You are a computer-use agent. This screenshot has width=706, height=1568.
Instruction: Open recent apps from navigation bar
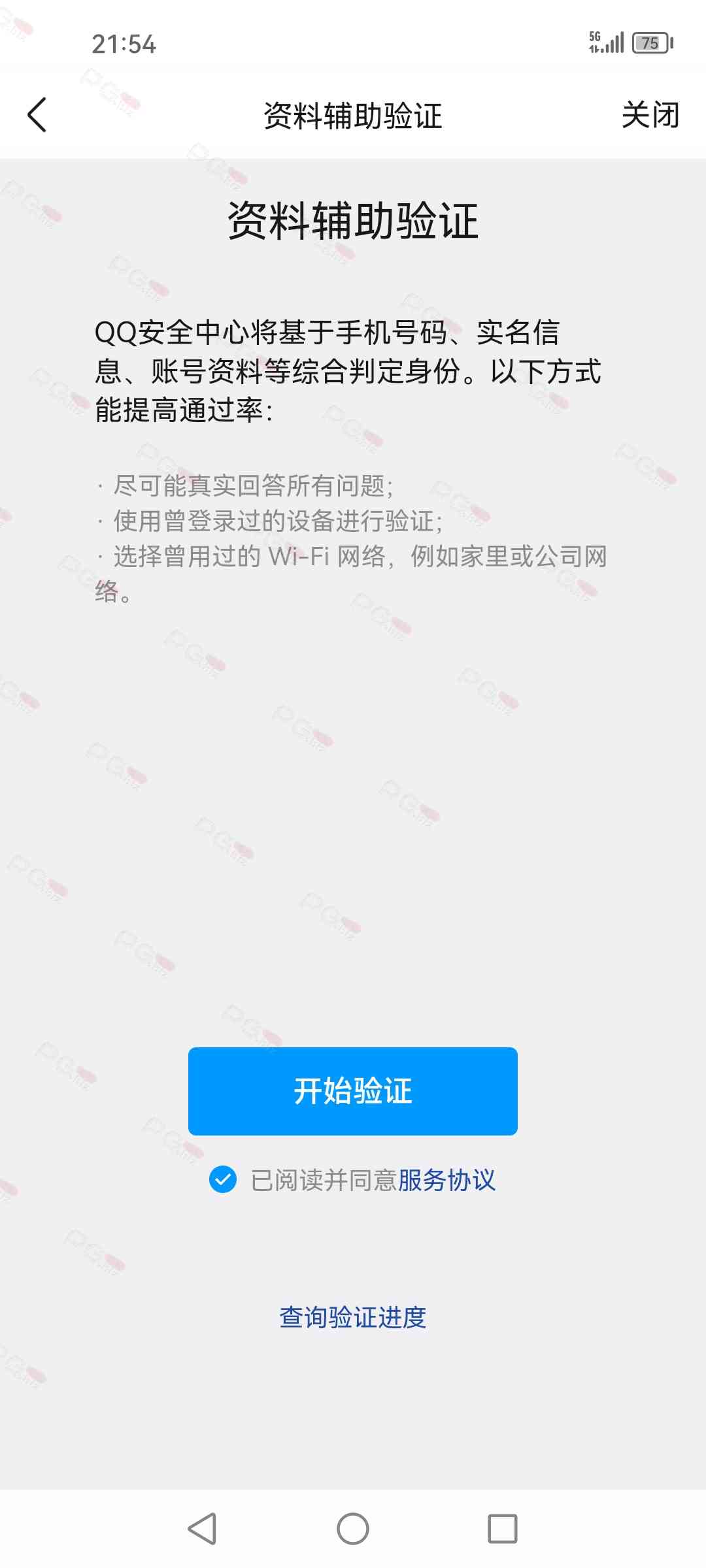coord(502,1529)
